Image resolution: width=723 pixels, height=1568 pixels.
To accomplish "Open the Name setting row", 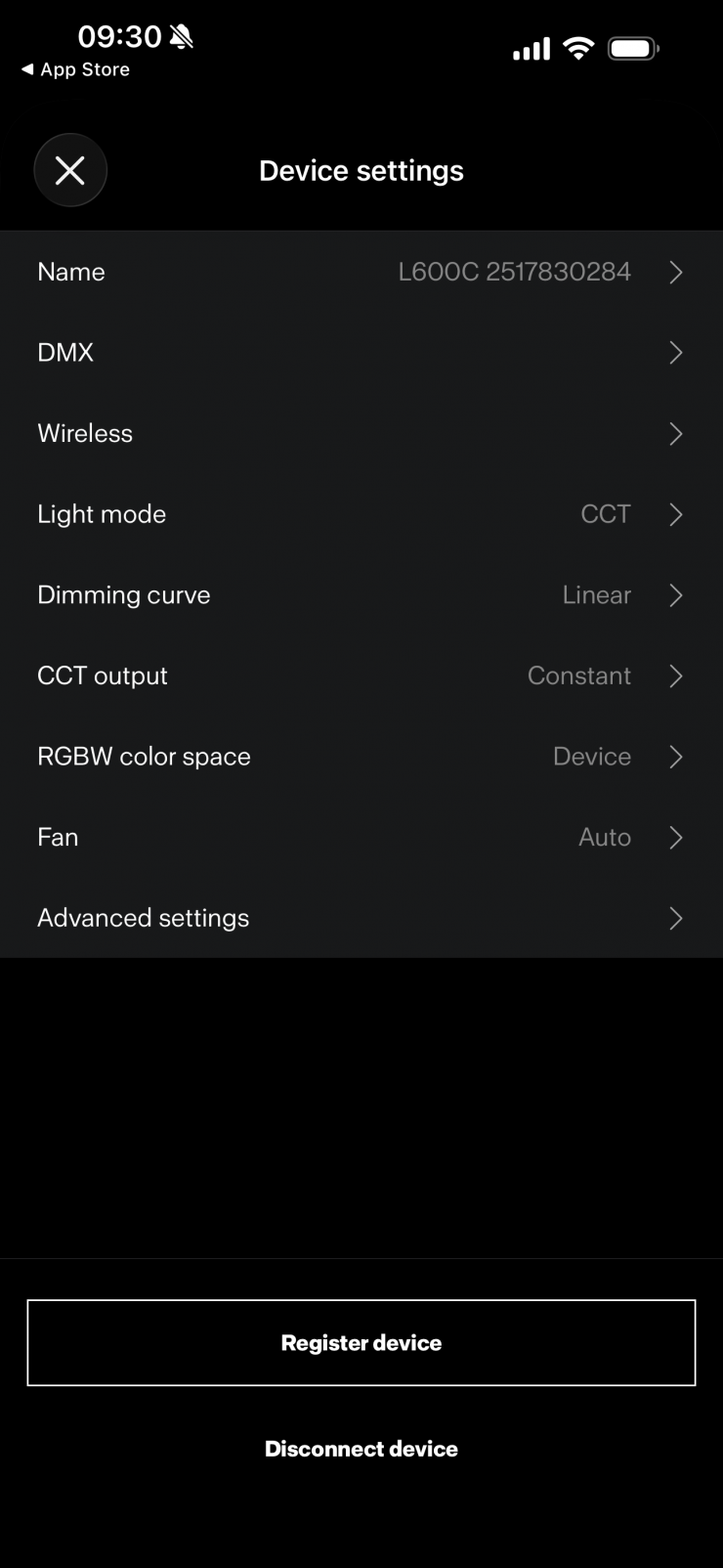I will coord(361,272).
